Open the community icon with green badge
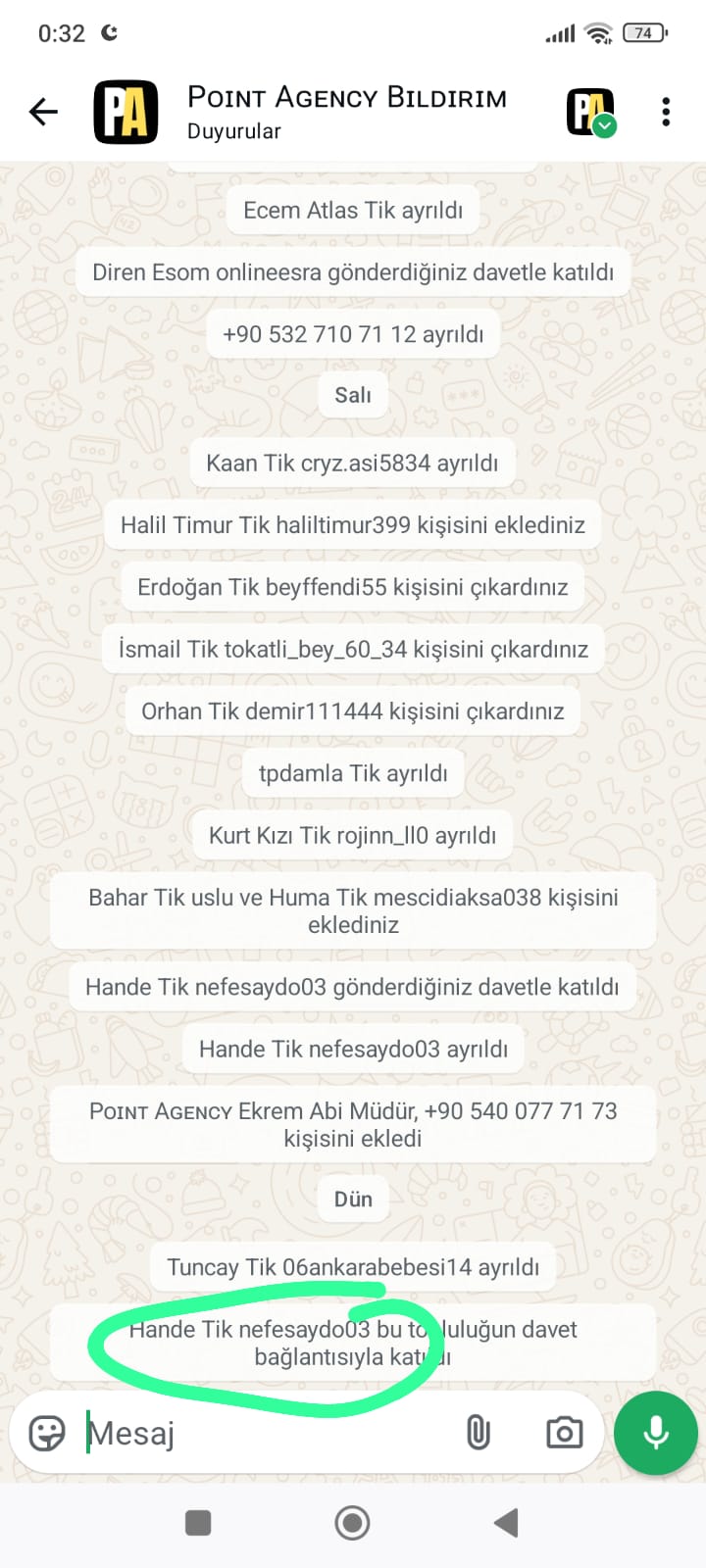Viewport: 706px width, 1568px height. pyautogui.click(x=591, y=112)
